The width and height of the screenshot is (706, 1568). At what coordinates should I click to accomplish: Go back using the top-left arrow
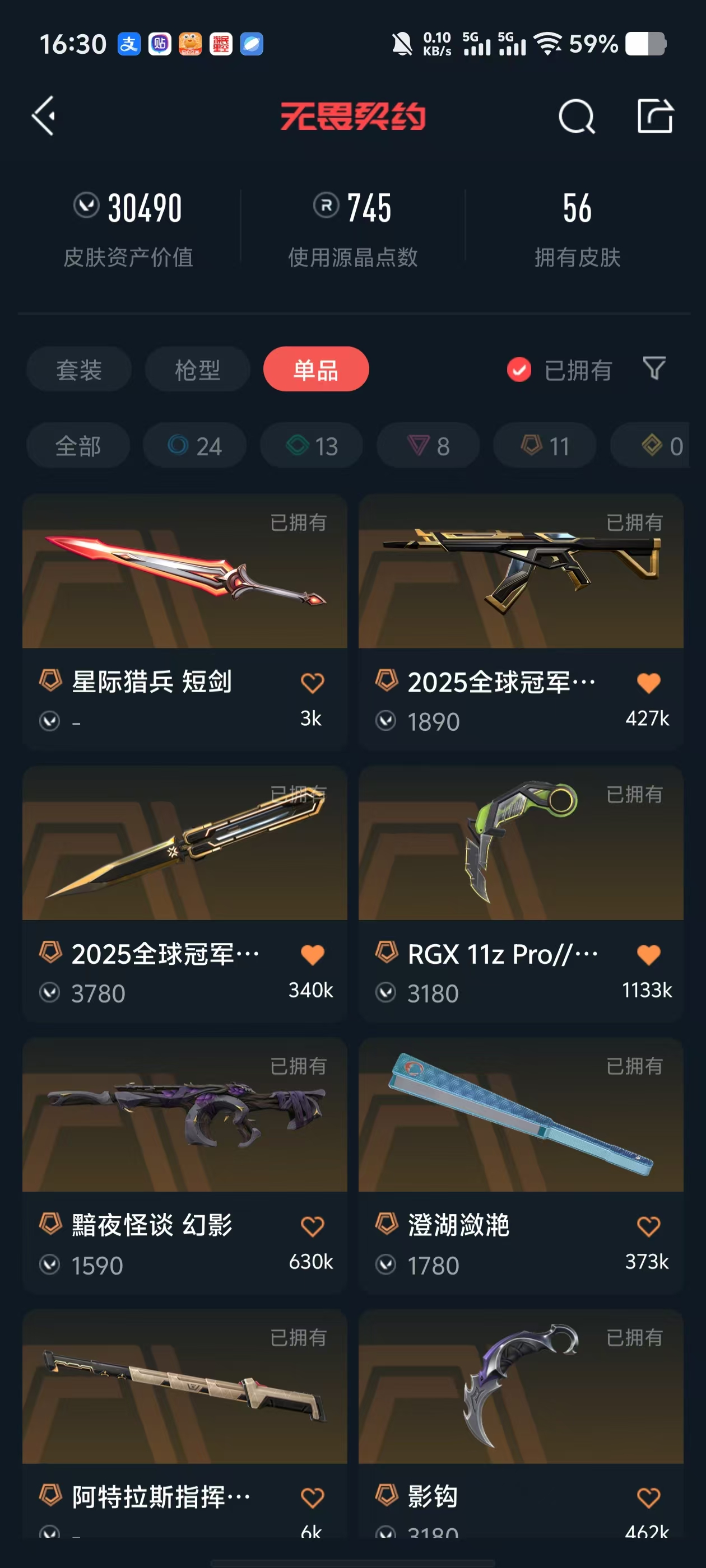(x=44, y=116)
